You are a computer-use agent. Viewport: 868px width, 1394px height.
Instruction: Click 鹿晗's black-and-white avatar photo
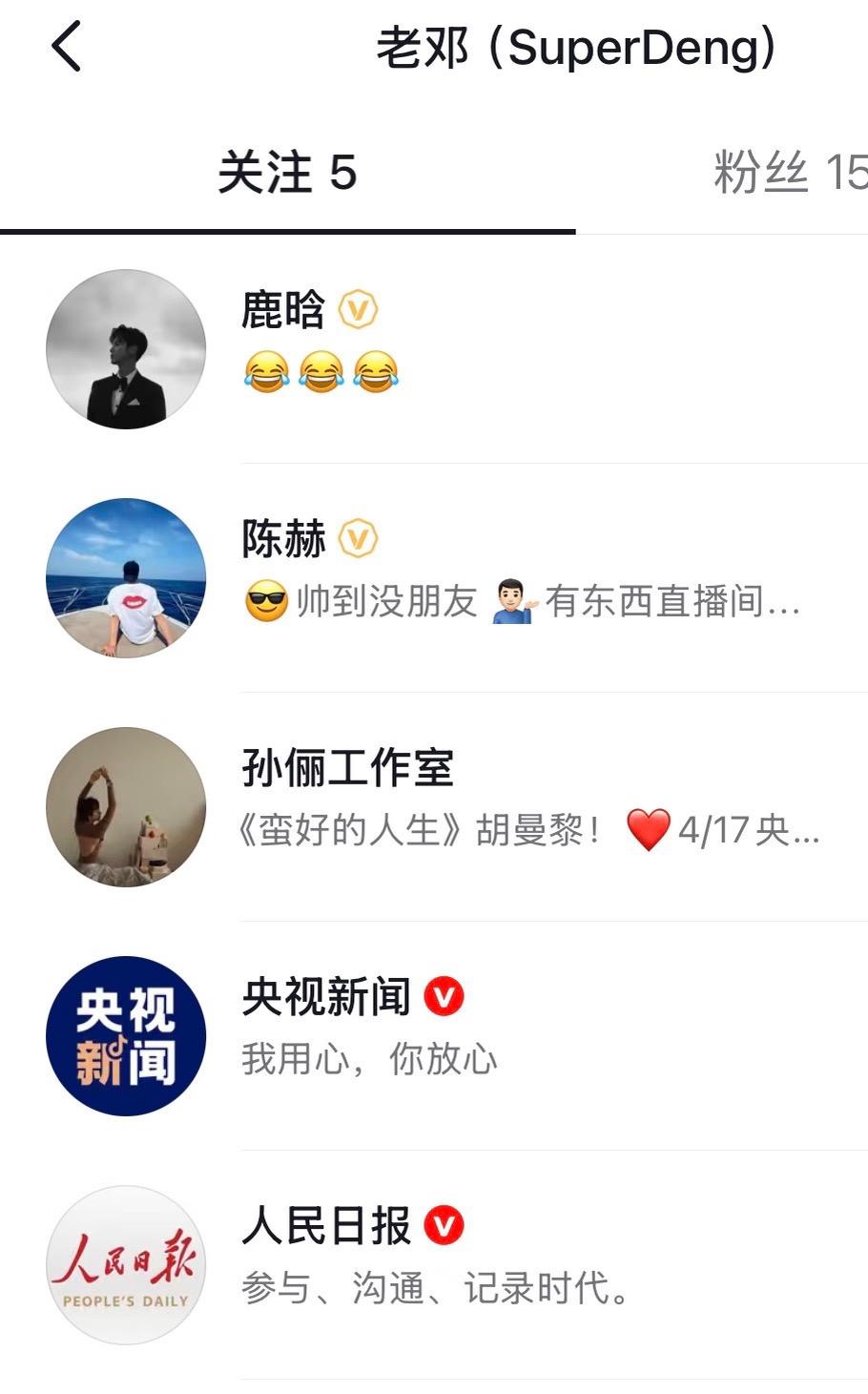pos(125,348)
